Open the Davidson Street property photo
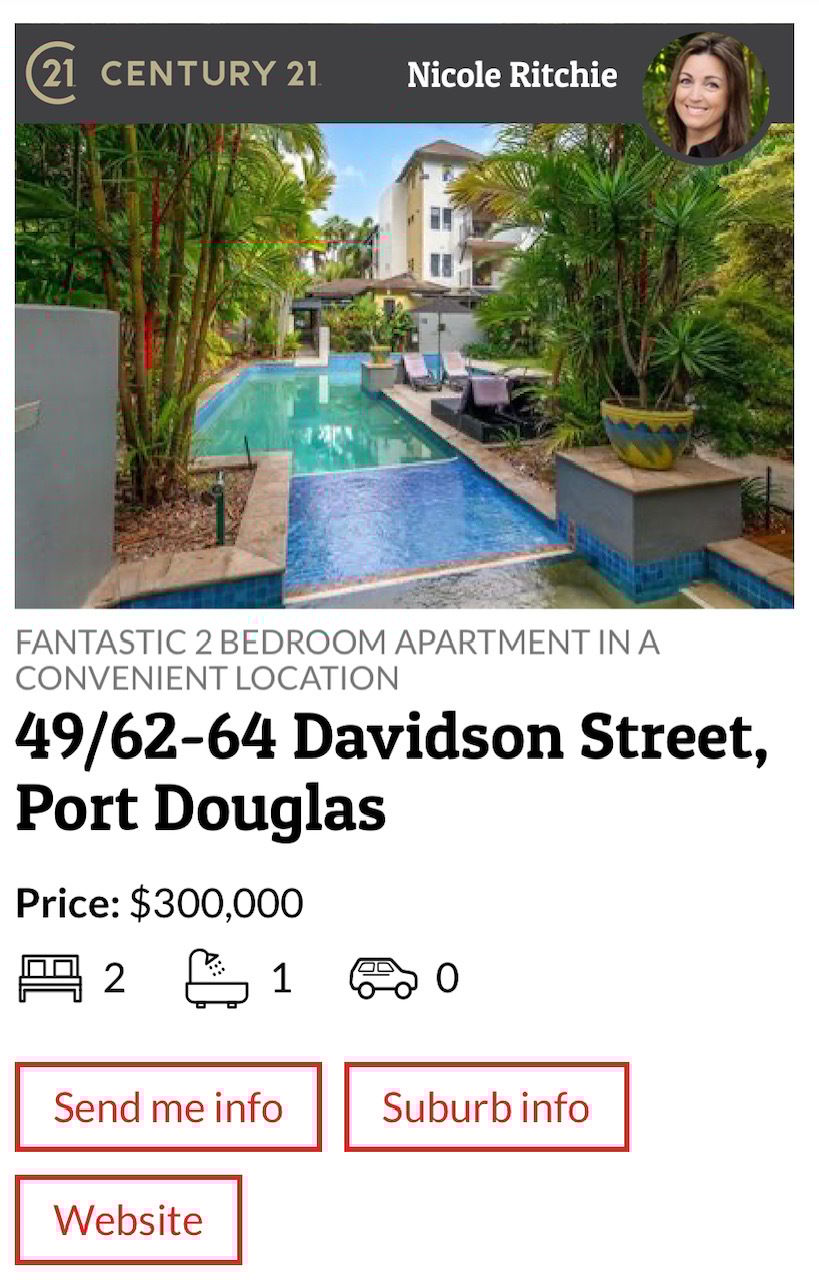The width and height of the screenshot is (819, 1280). [x=404, y=365]
